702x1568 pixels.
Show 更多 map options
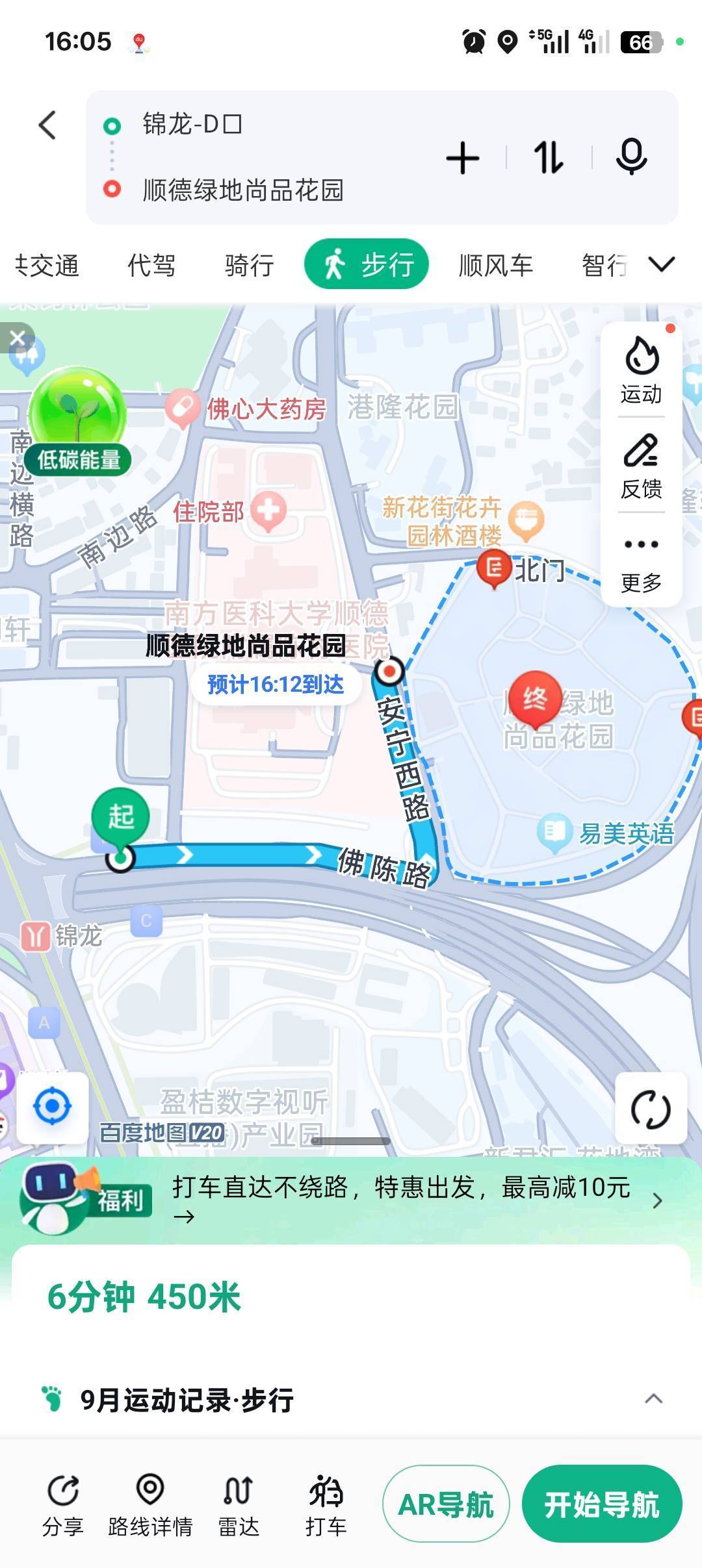coord(641,563)
